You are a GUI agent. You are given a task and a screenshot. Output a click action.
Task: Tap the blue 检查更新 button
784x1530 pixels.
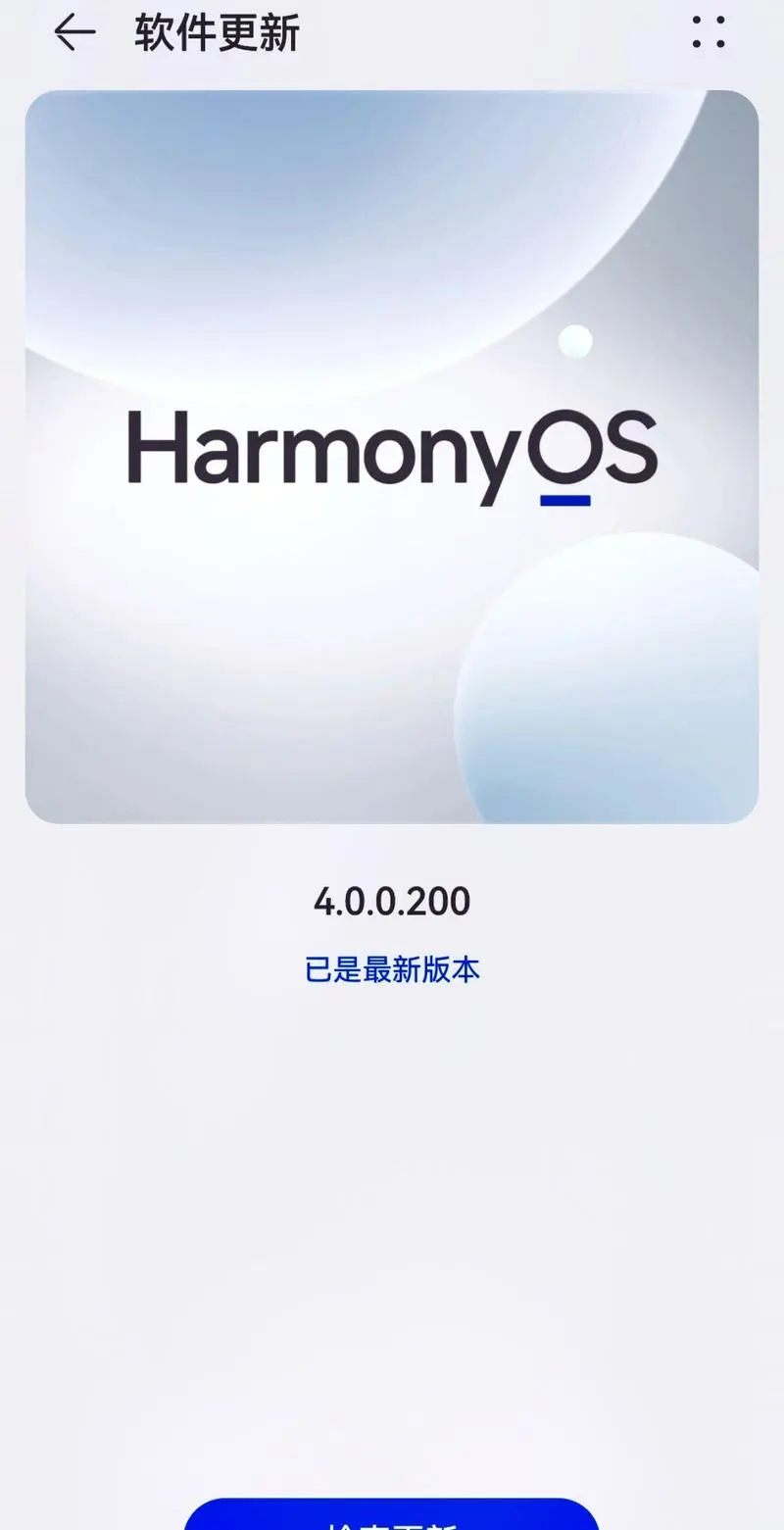coord(392,1514)
